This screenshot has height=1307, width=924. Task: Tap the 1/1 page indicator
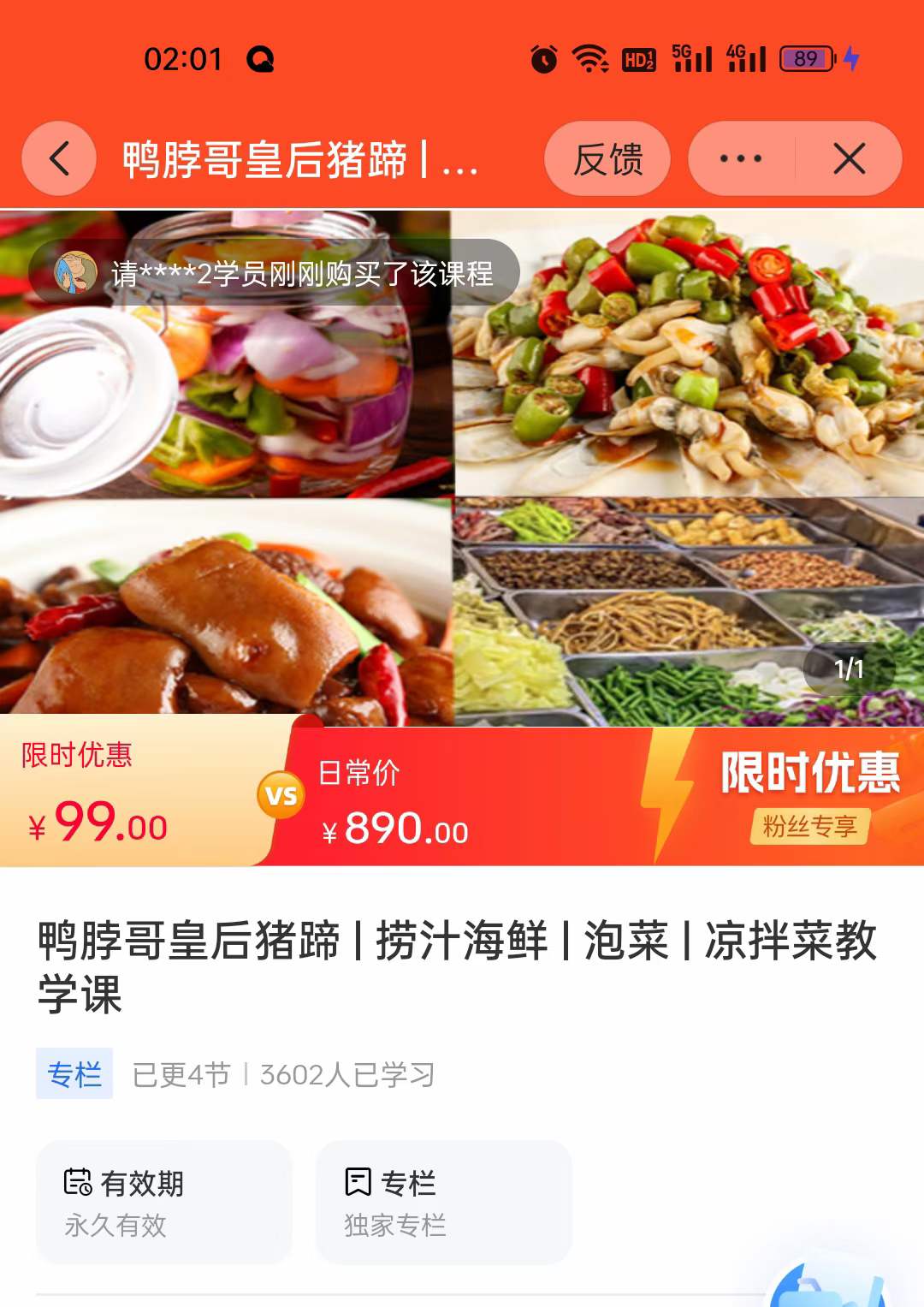849,669
